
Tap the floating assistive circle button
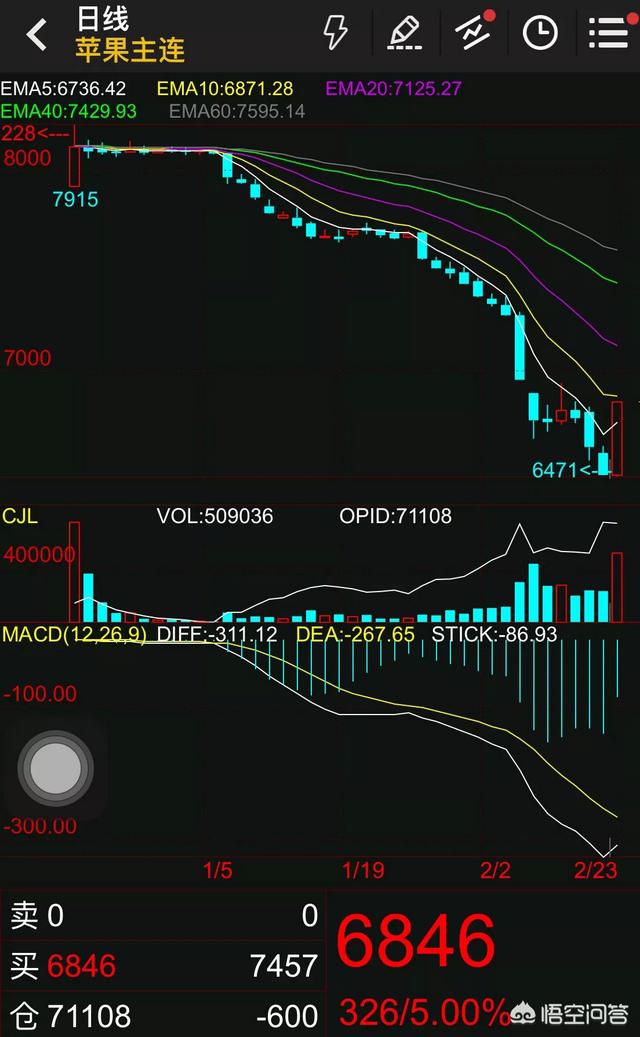[x=56, y=768]
